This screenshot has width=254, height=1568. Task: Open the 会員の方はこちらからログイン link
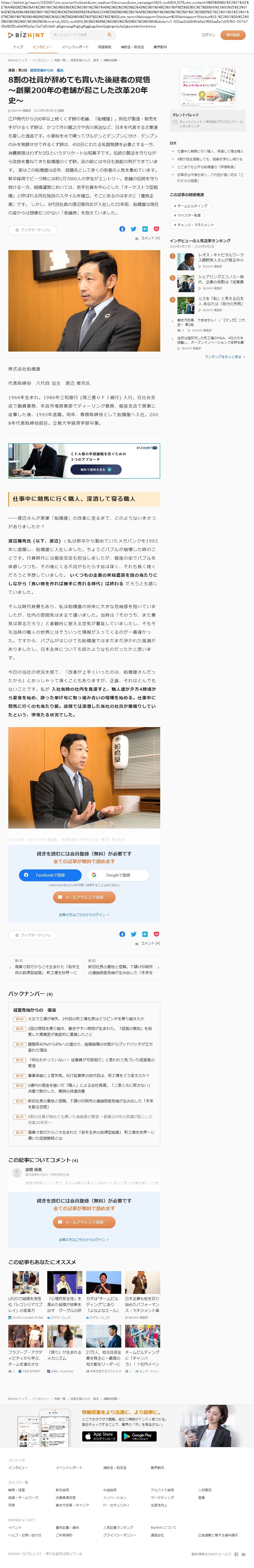(84, 914)
